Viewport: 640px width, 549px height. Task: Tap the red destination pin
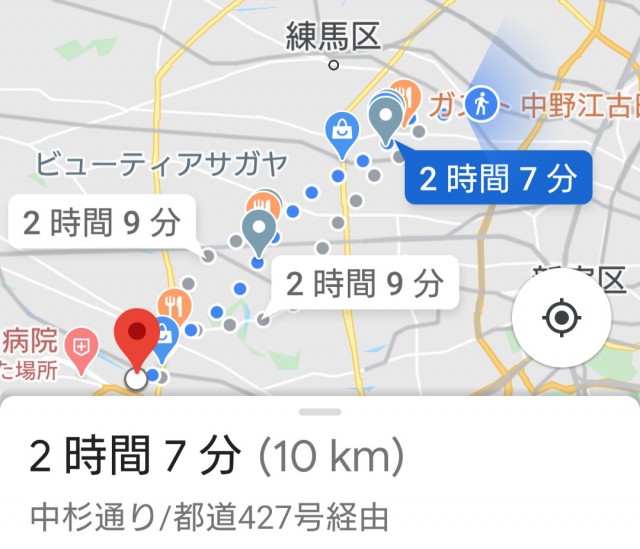pyautogui.click(x=135, y=340)
